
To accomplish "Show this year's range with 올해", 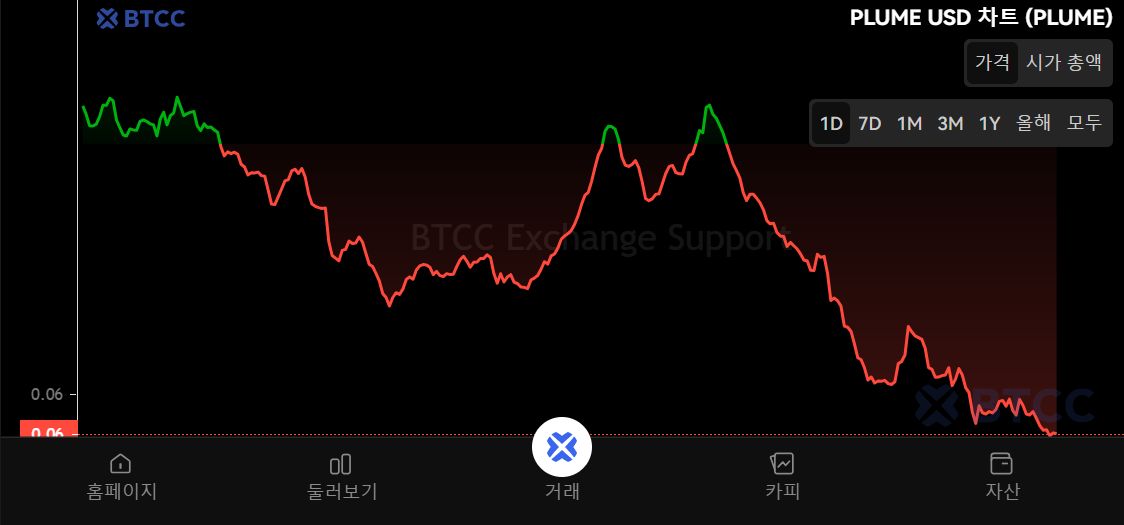I will click(x=1034, y=124).
